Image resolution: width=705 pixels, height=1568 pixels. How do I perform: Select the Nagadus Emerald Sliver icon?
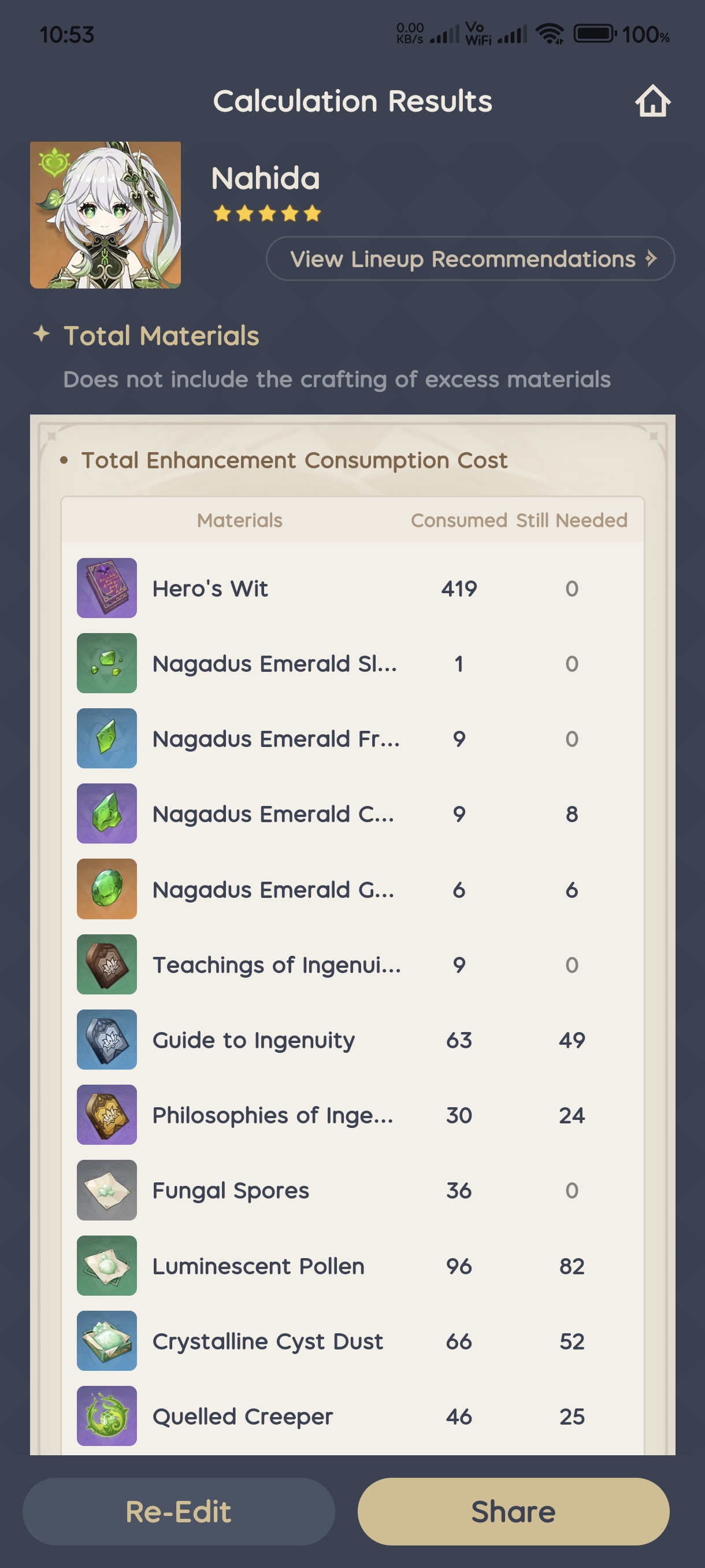106,664
